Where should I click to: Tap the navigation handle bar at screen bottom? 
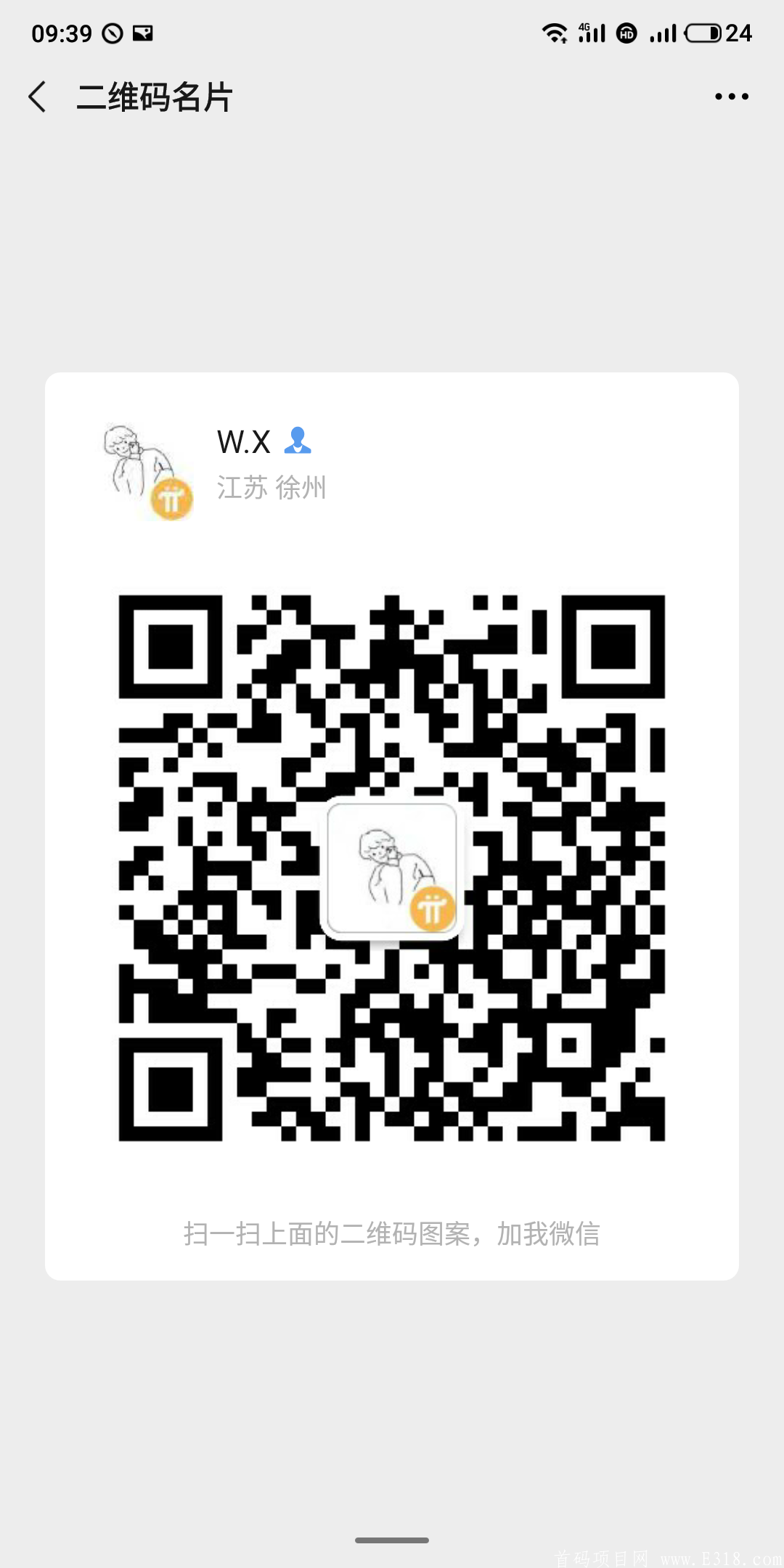point(392,1542)
